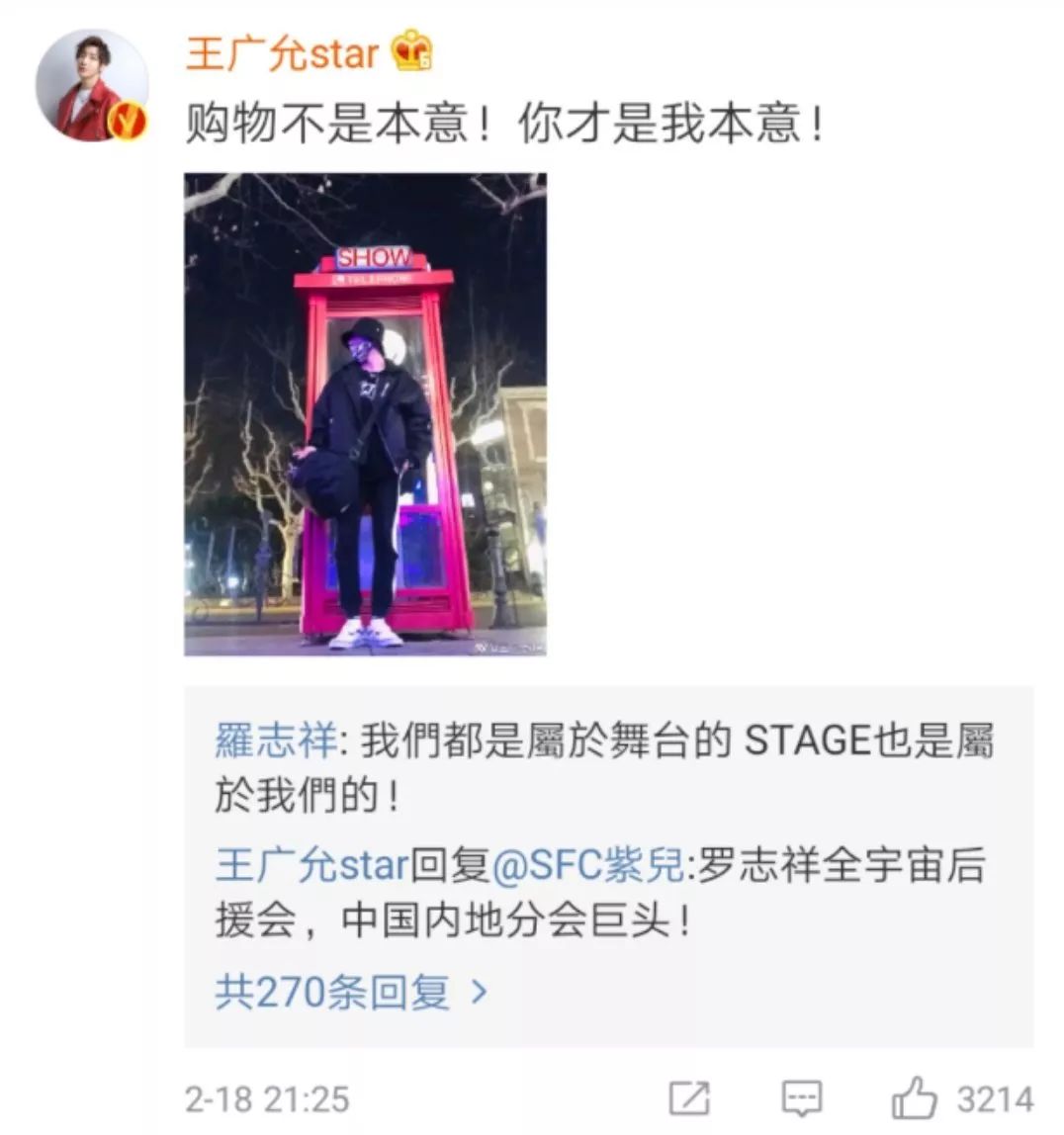The width and height of the screenshot is (1064, 1135).
Task: Reply to this comment
Action: click(801, 1098)
